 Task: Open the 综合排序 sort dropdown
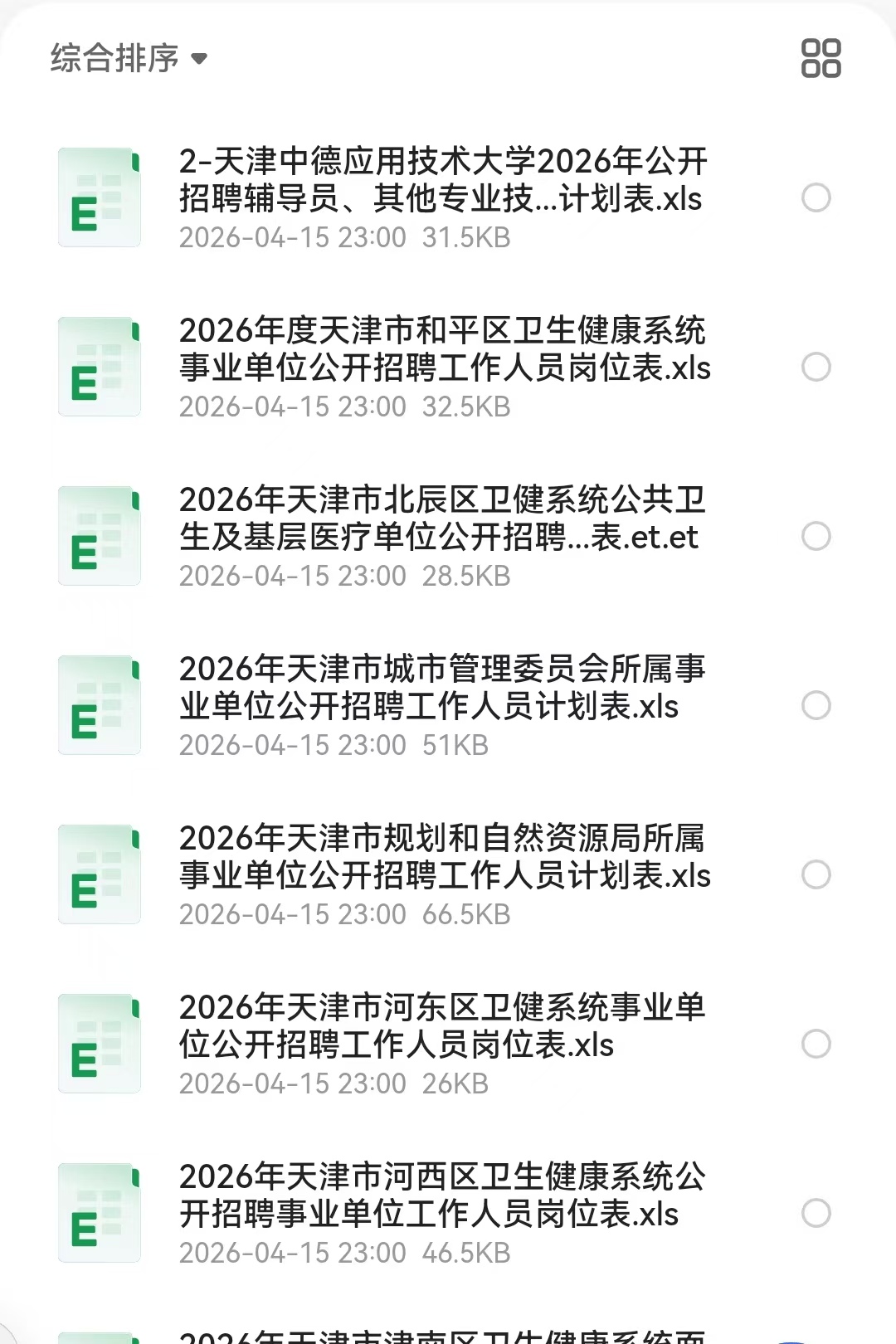[129, 58]
